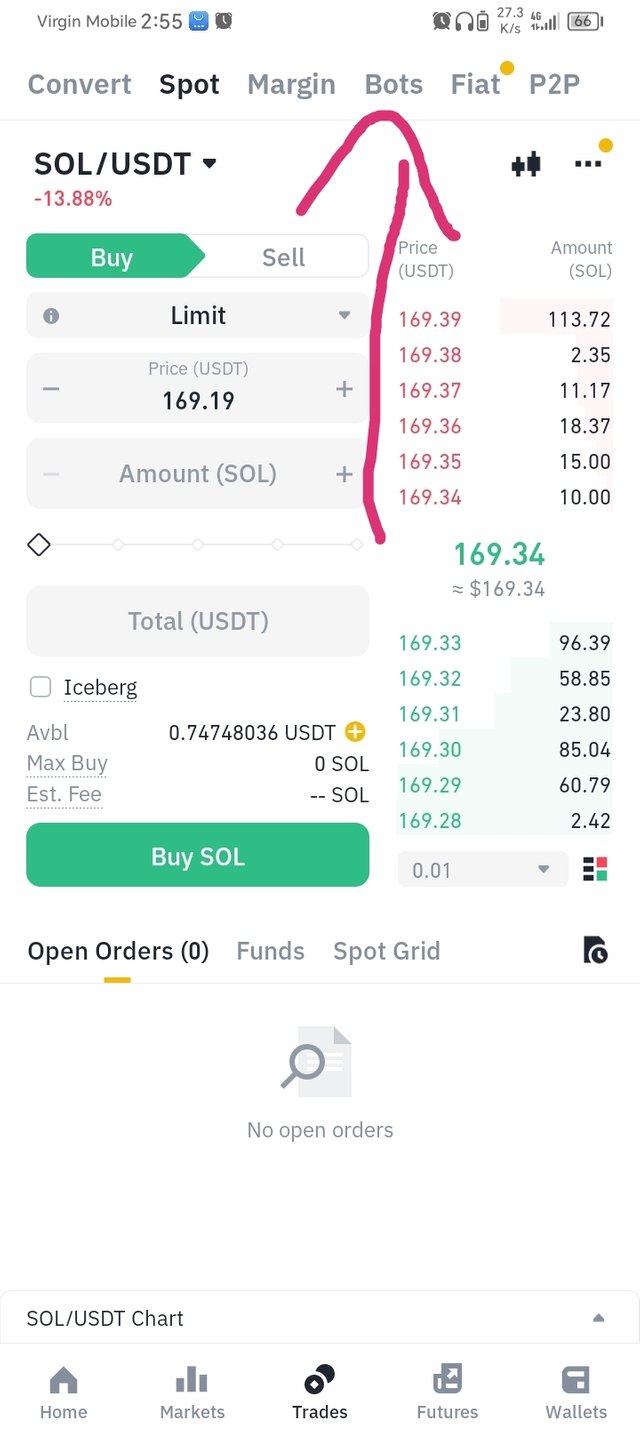Select the Sell side
This screenshot has width=640, height=1433.
pyautogui.click(x=283, y=257)
